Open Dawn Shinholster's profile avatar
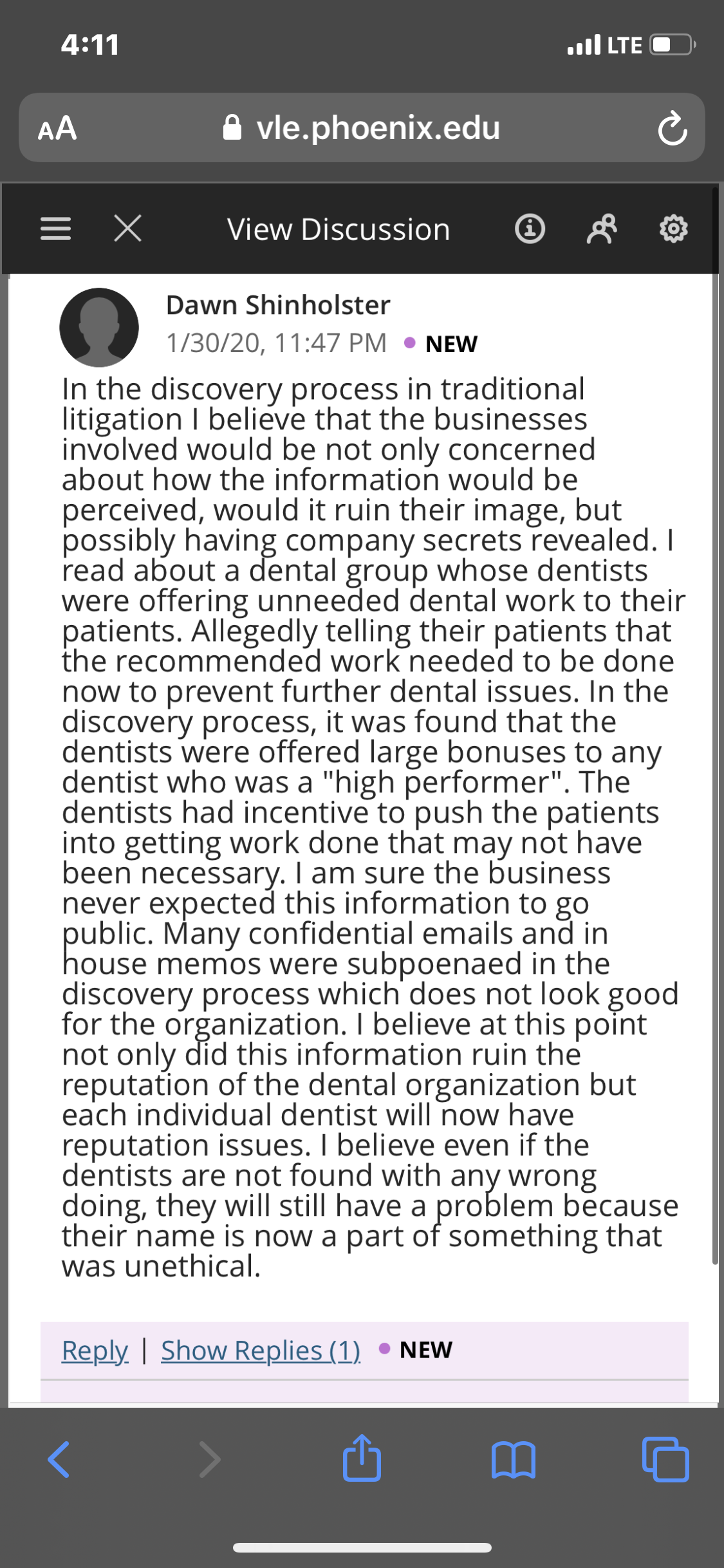 tap(99, 328)
